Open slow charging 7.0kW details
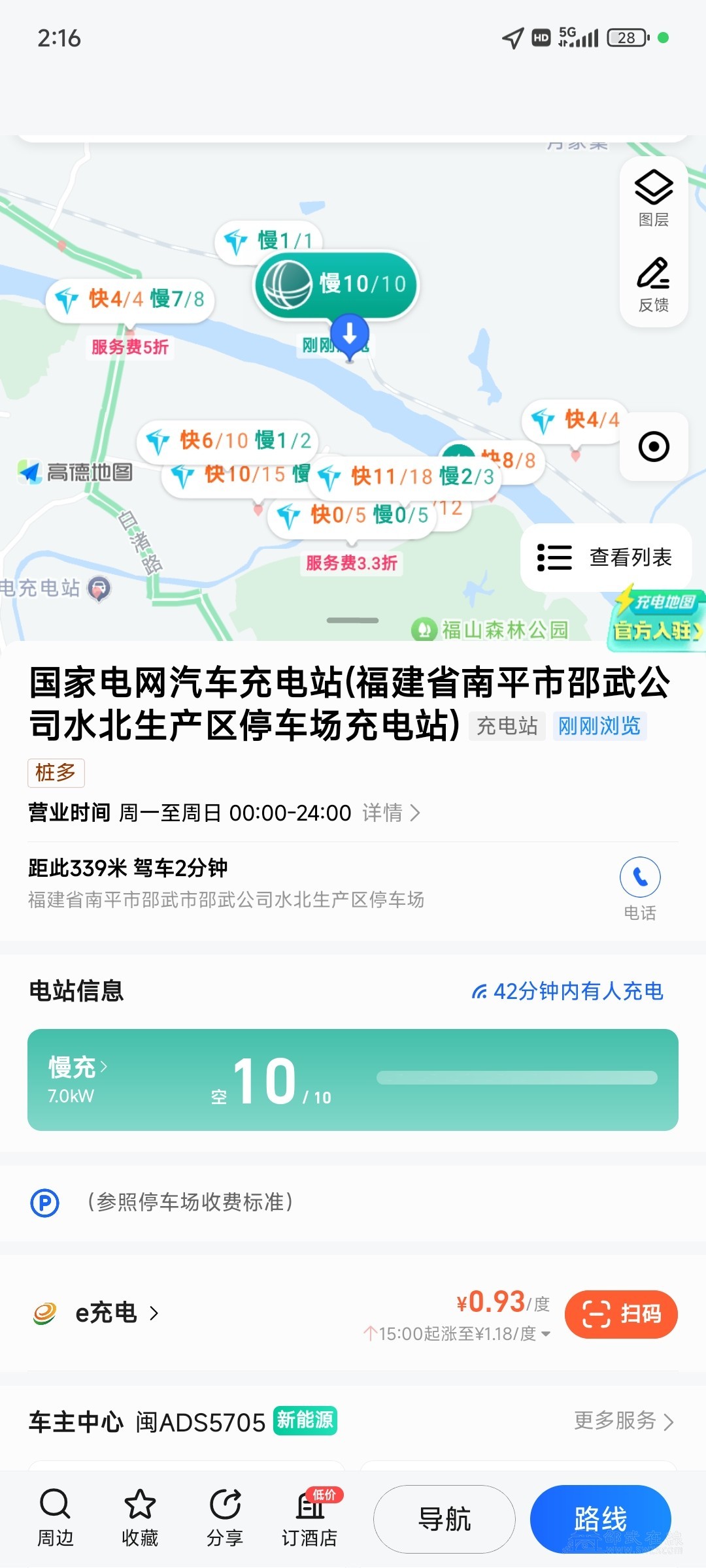 [78, 1068]
